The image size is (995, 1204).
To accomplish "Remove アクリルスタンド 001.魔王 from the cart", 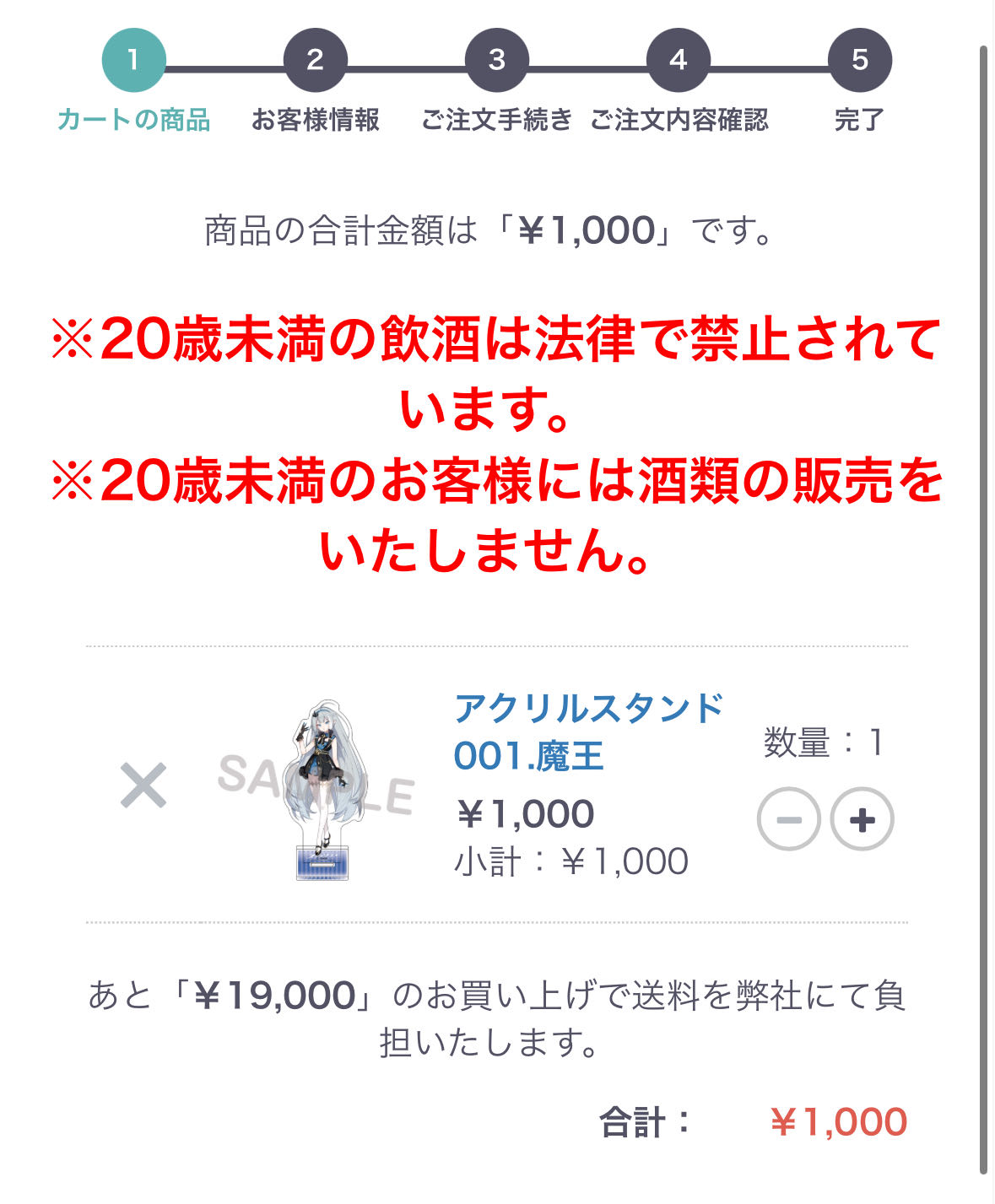I will [x=143, y=786].
